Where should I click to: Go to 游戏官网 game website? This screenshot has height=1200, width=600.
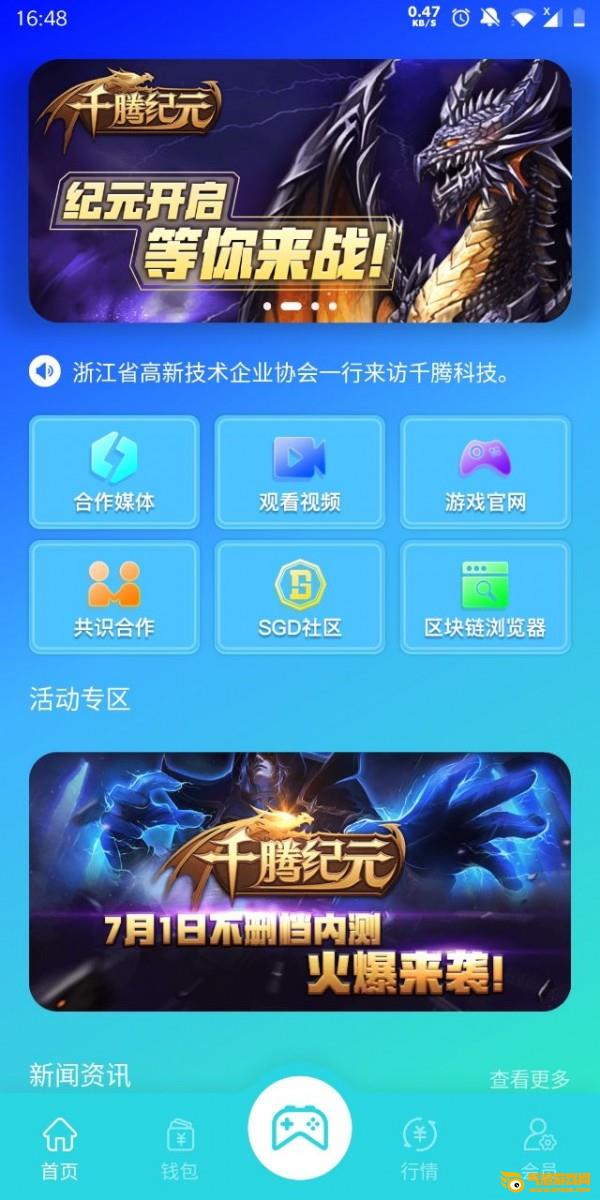click(485, 472)
